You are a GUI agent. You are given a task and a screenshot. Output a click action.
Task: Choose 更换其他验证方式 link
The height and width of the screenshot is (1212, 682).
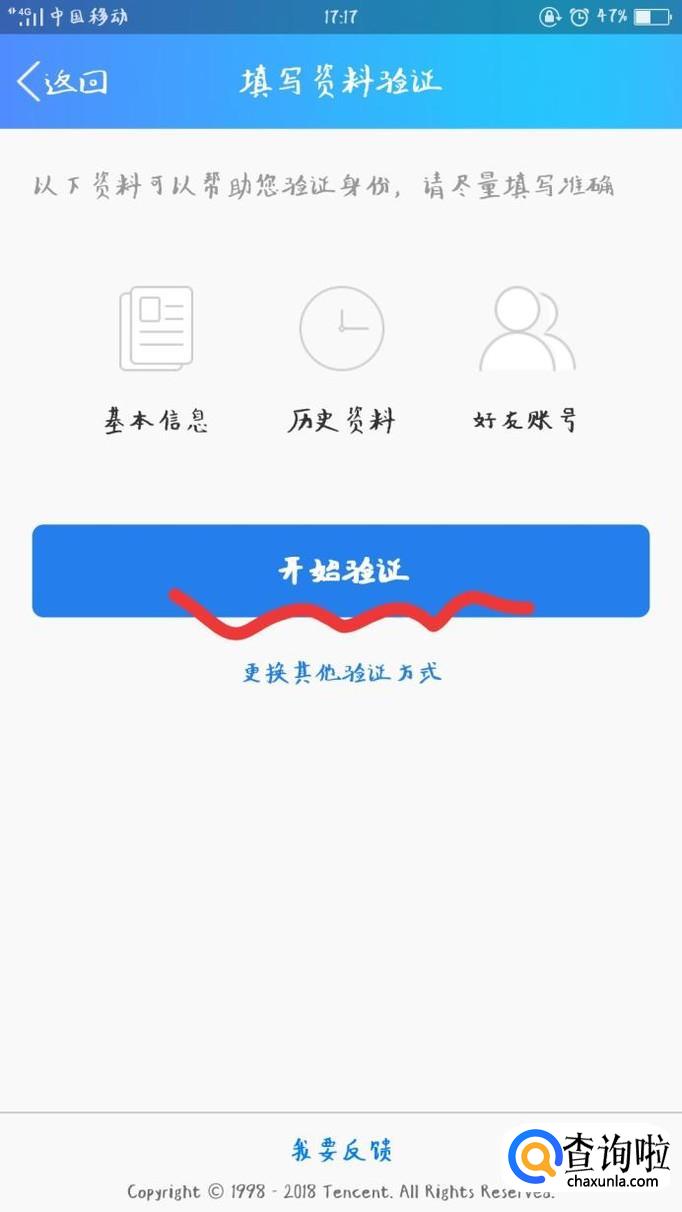pos(341,672)
